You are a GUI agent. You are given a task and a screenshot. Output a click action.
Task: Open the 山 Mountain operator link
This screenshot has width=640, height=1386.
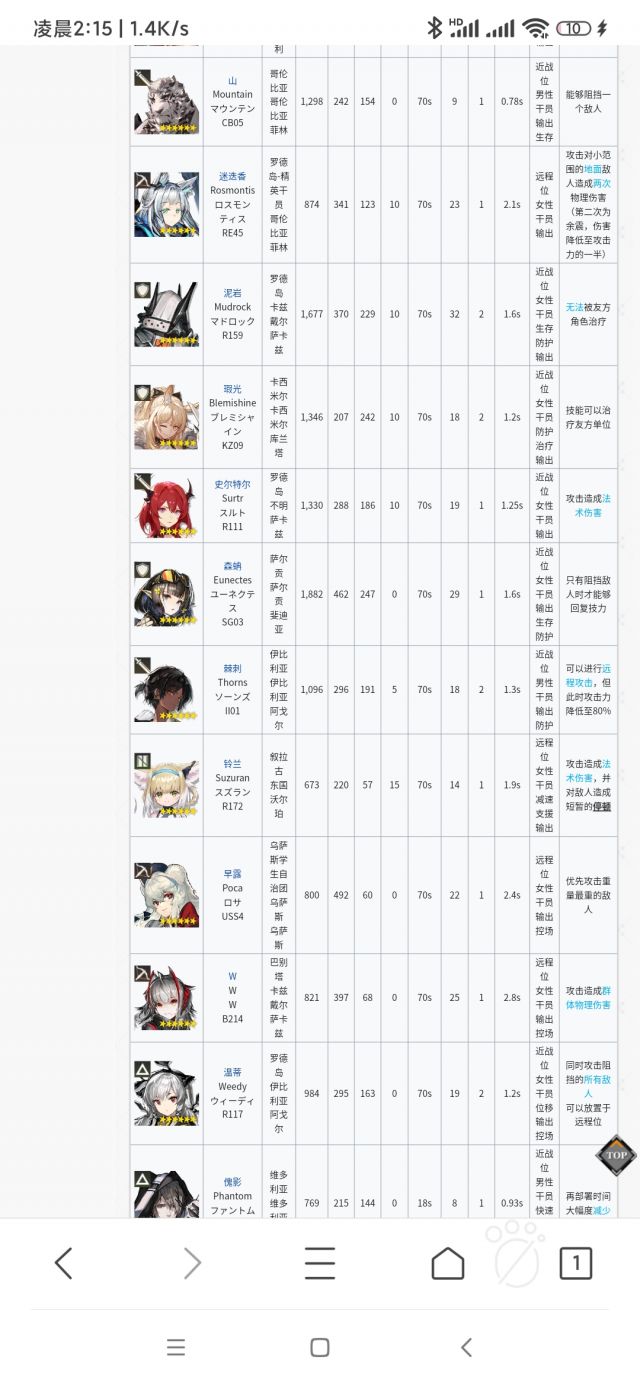pos(232,81)
